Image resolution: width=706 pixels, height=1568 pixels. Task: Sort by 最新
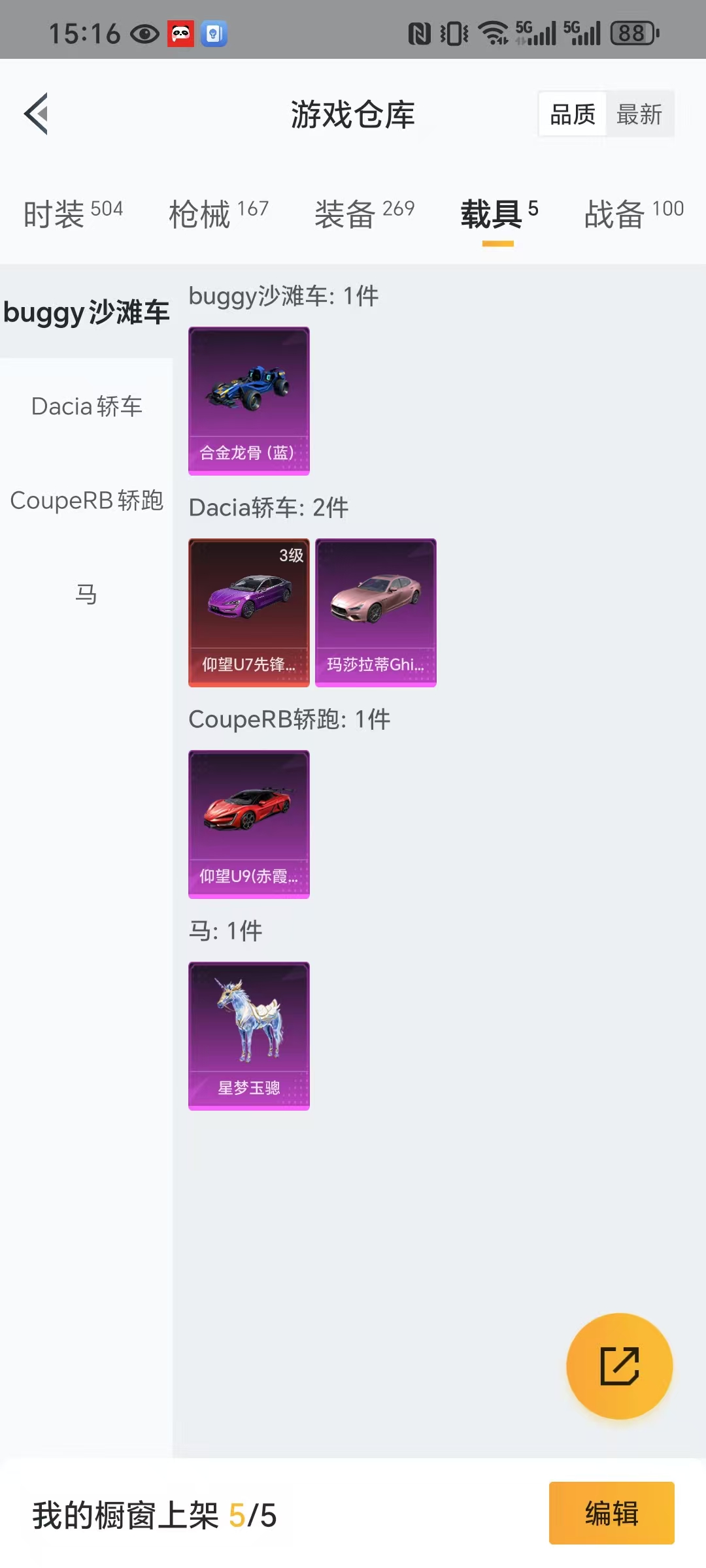point(639,114)
